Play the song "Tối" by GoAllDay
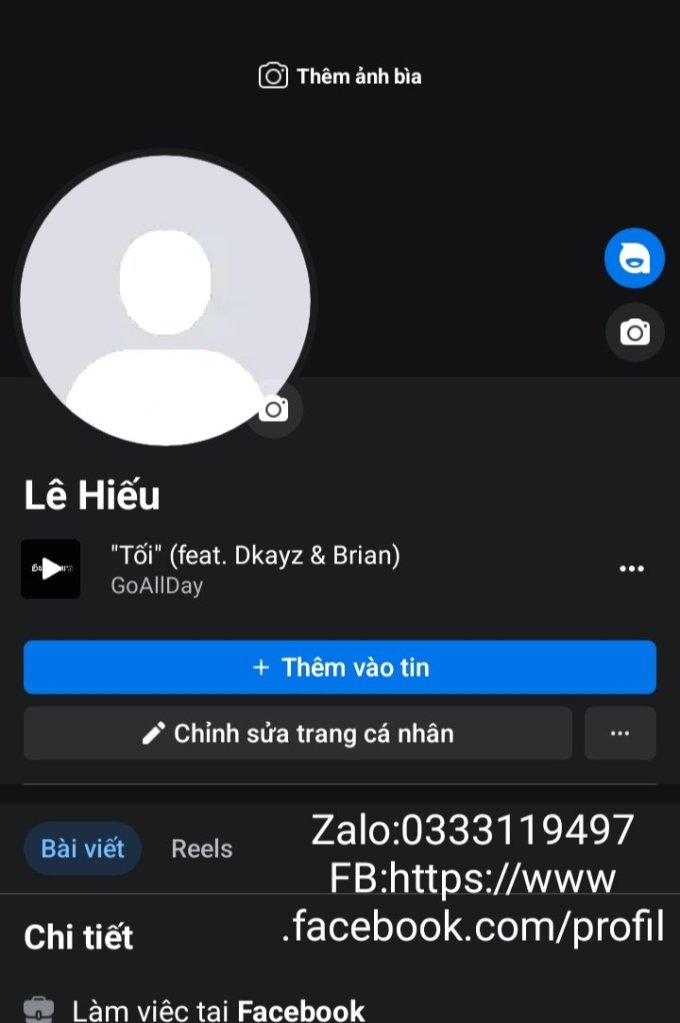Screen dimensions: 680x1023 pyautogui.click(x=50, y=569)
